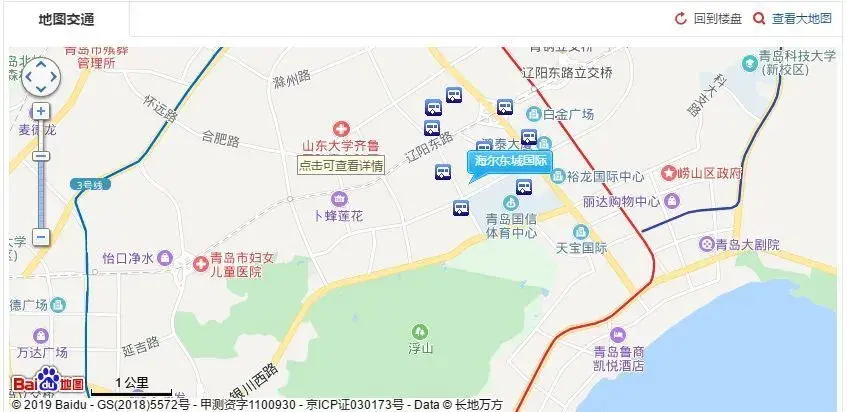Open the 海尔东城国际 marker label

click(510, 162)
